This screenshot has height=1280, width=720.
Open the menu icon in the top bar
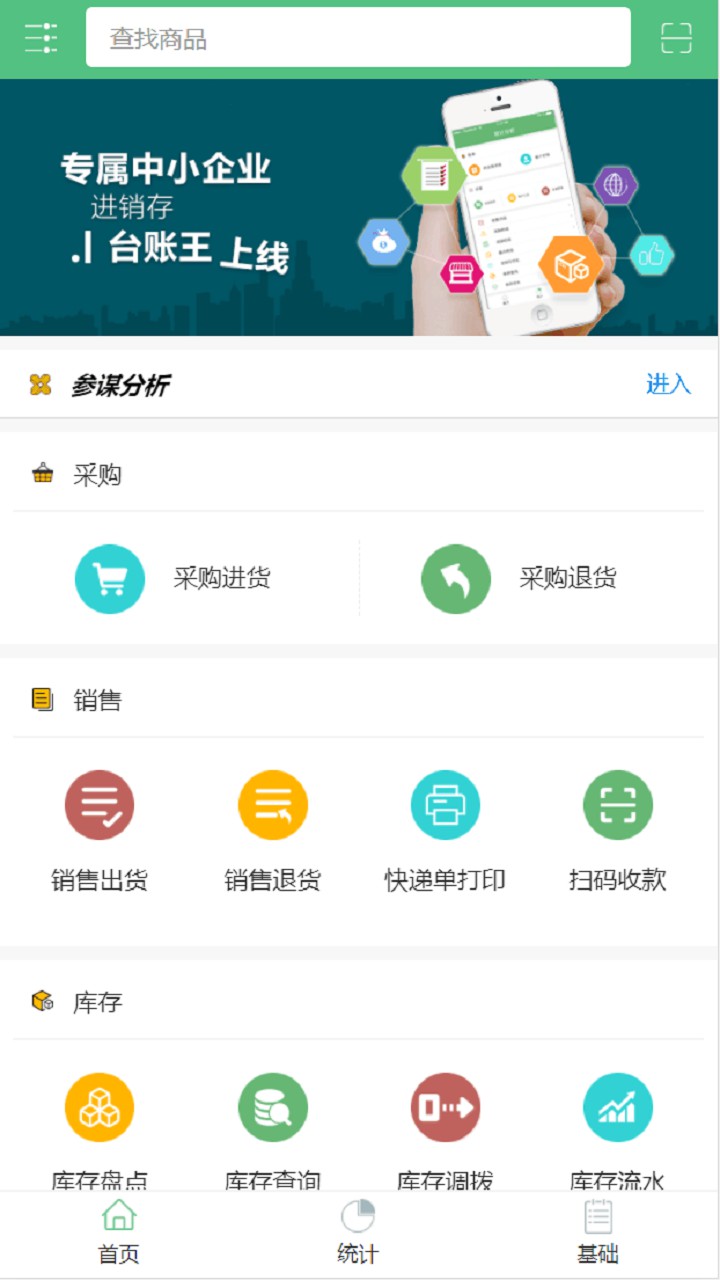click(x=41, y=38)
